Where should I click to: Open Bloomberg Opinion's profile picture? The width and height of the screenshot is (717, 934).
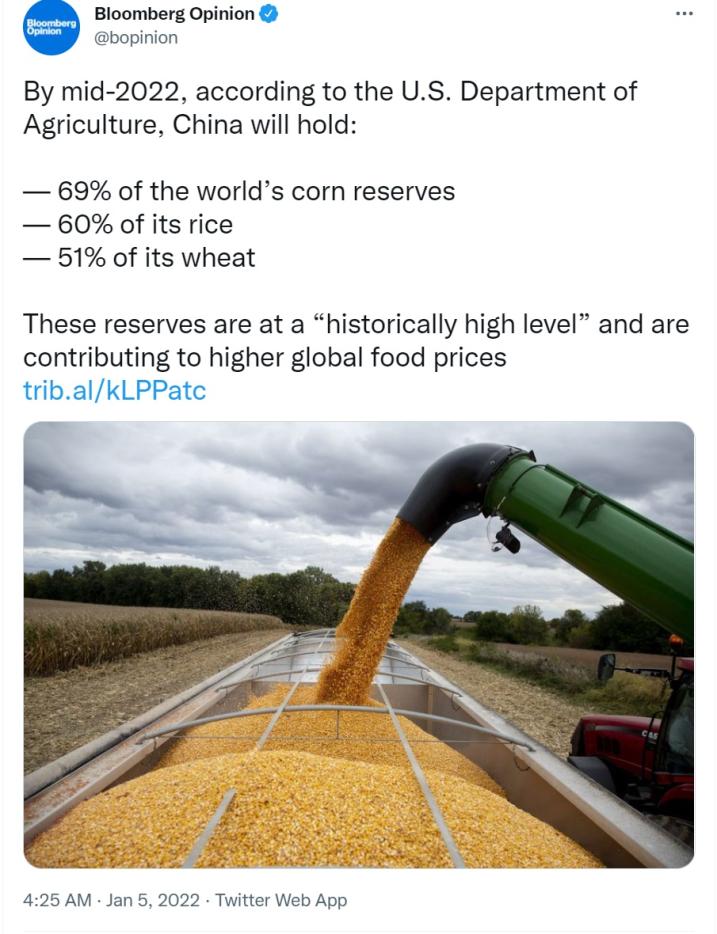[x=51, y=27]
